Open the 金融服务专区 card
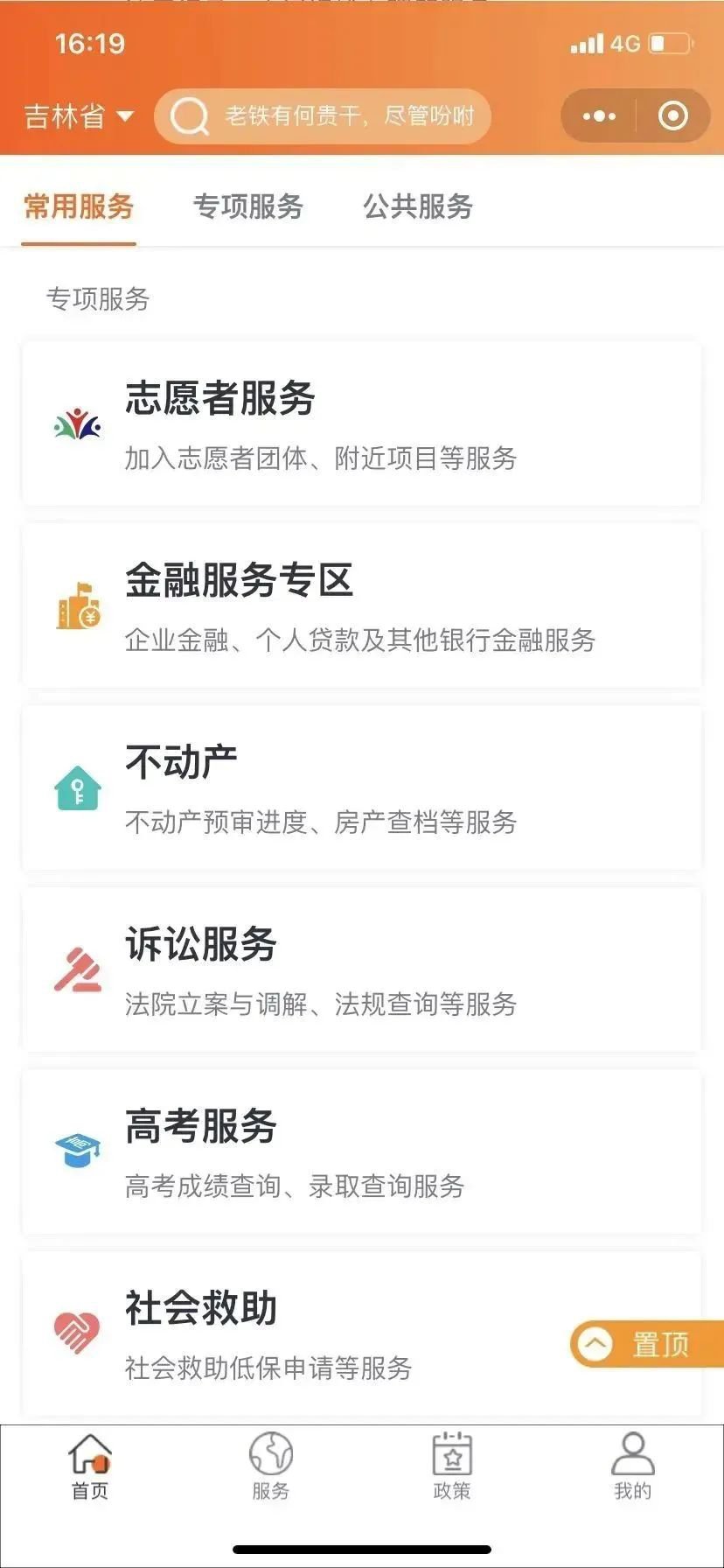Viewport: 724px width, 1568px height. 361,606
